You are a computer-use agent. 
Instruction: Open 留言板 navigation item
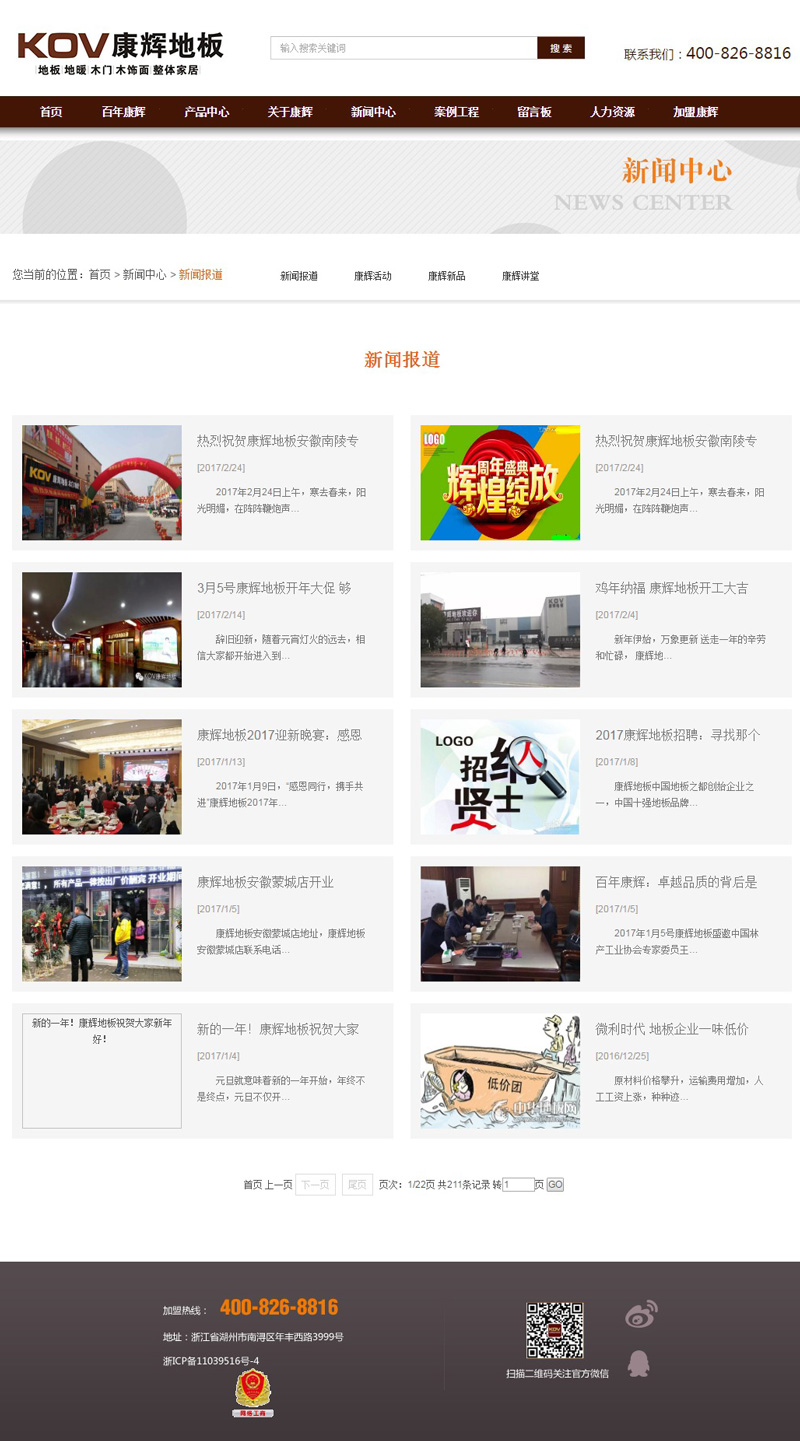534,112
